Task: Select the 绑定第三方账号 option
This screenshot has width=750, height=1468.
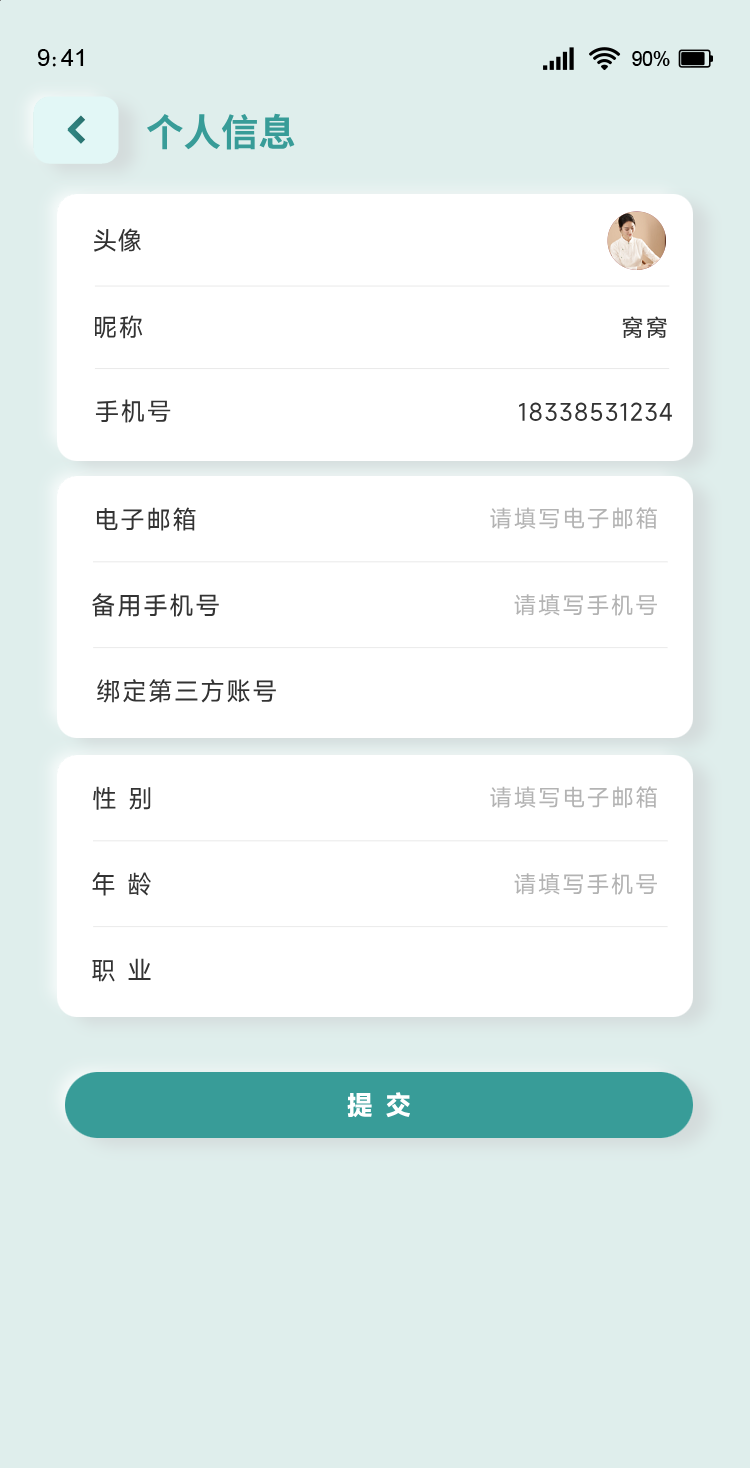Action: click(186, 691)
